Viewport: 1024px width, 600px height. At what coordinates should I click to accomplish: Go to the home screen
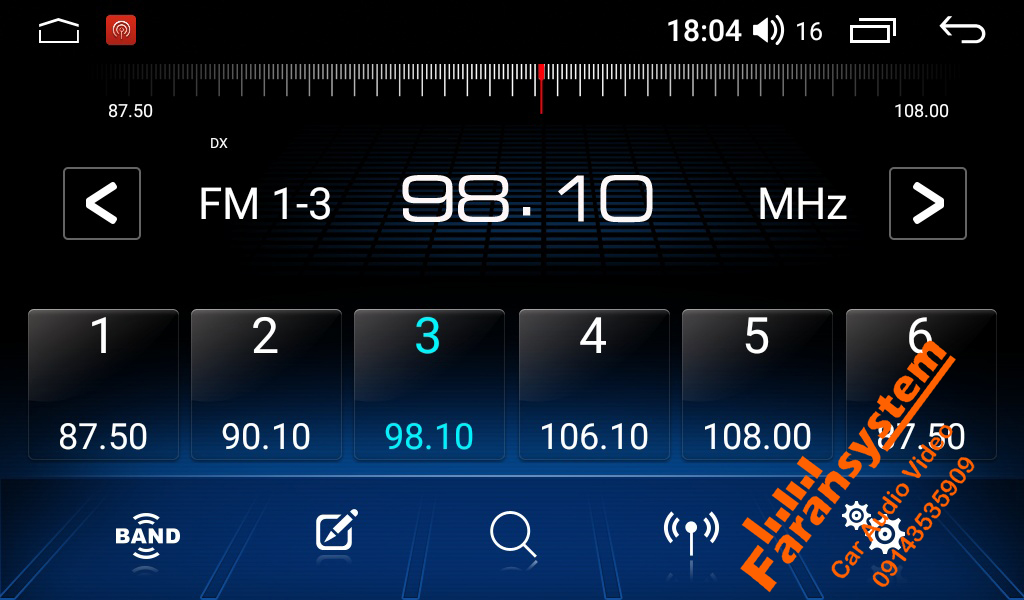tap(59, 31)
